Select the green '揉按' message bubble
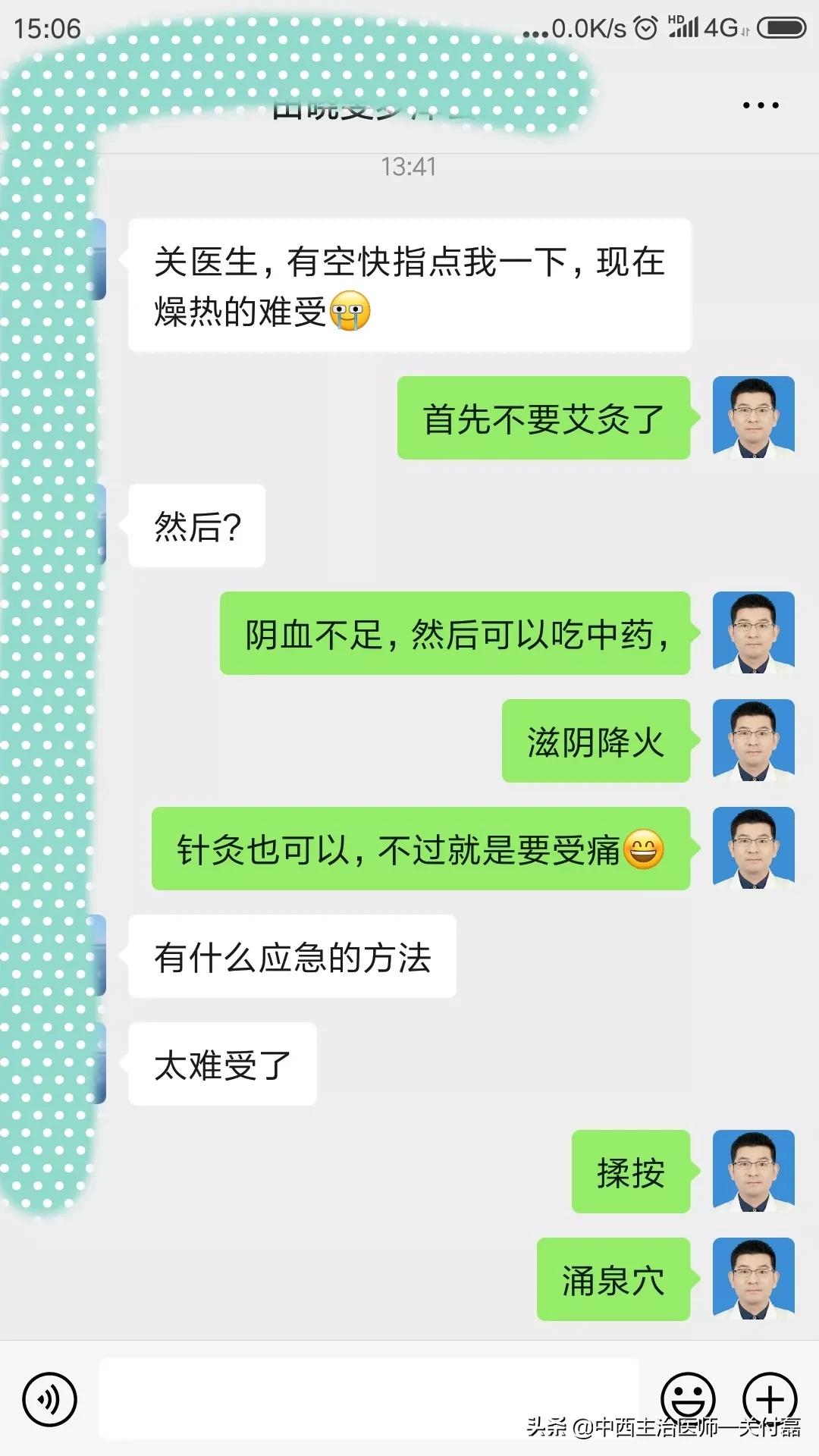 [x=632, y=1172]
